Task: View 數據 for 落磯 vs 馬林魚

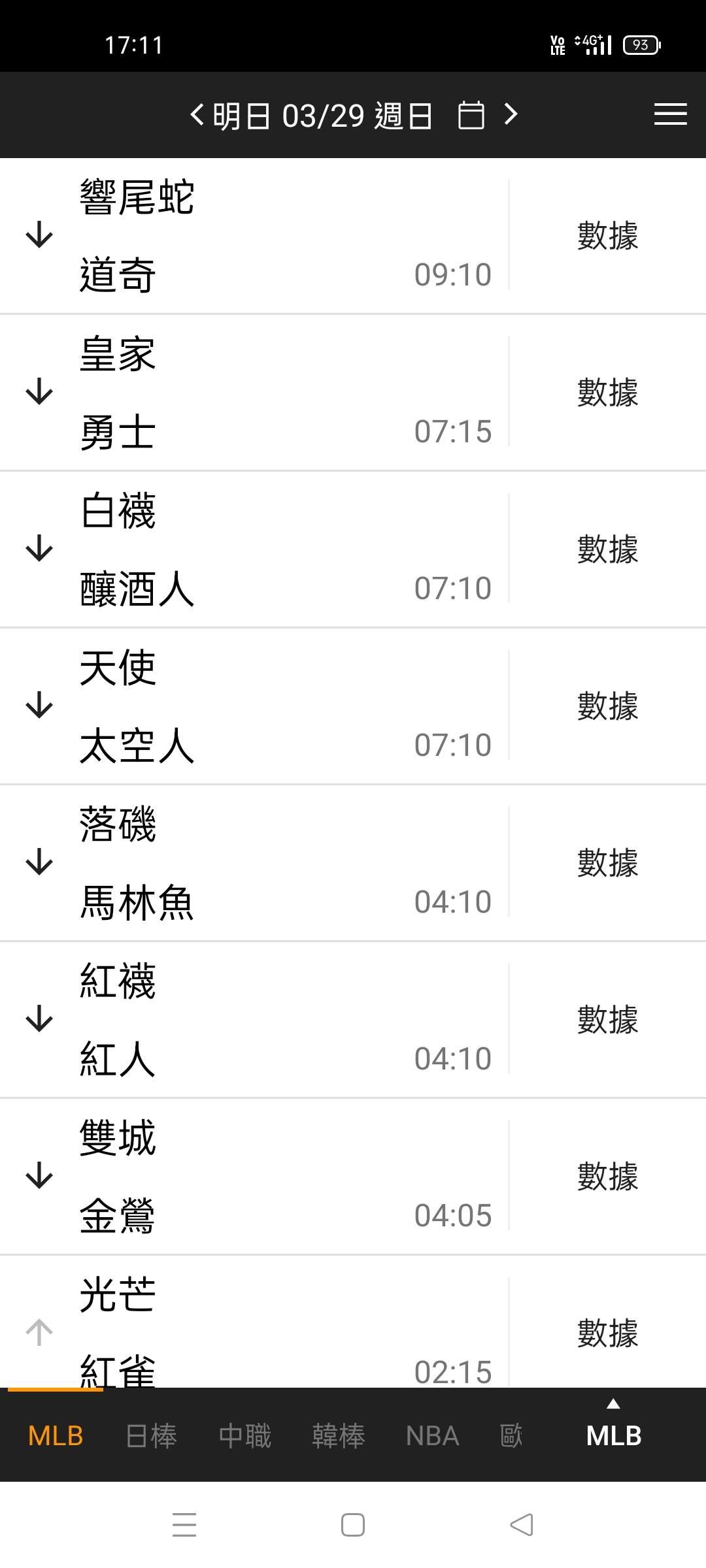Action: coord(607,862)
